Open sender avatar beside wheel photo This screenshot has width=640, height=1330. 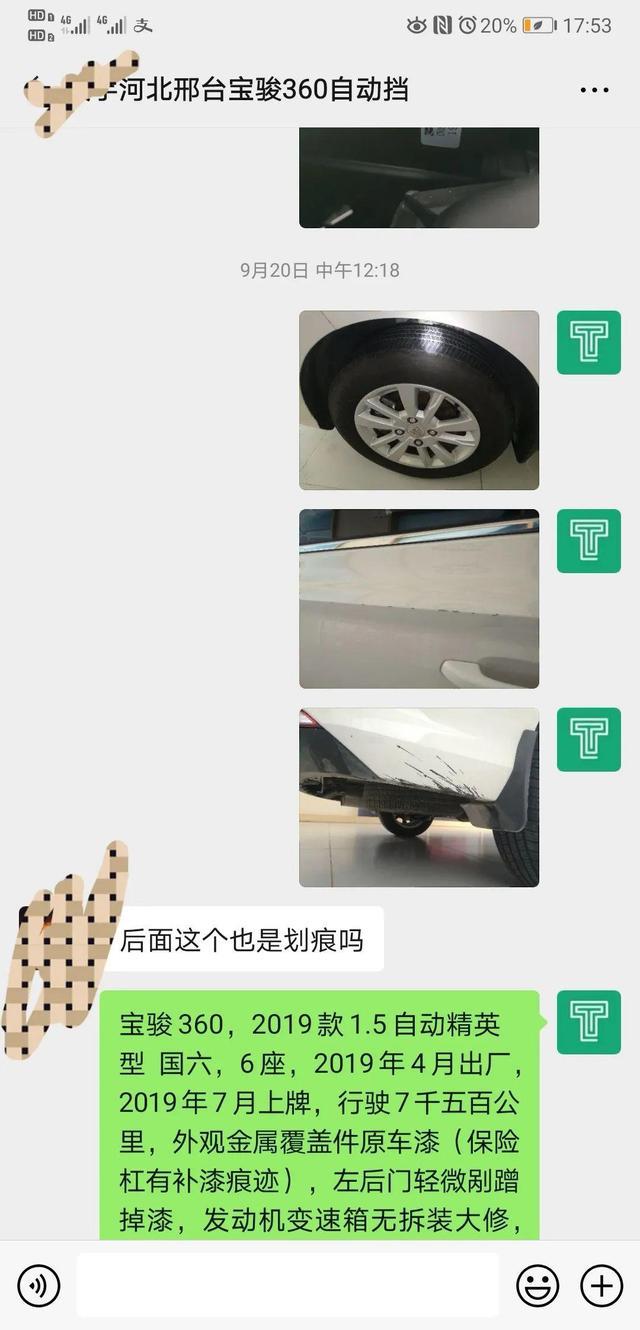point(589,342)
